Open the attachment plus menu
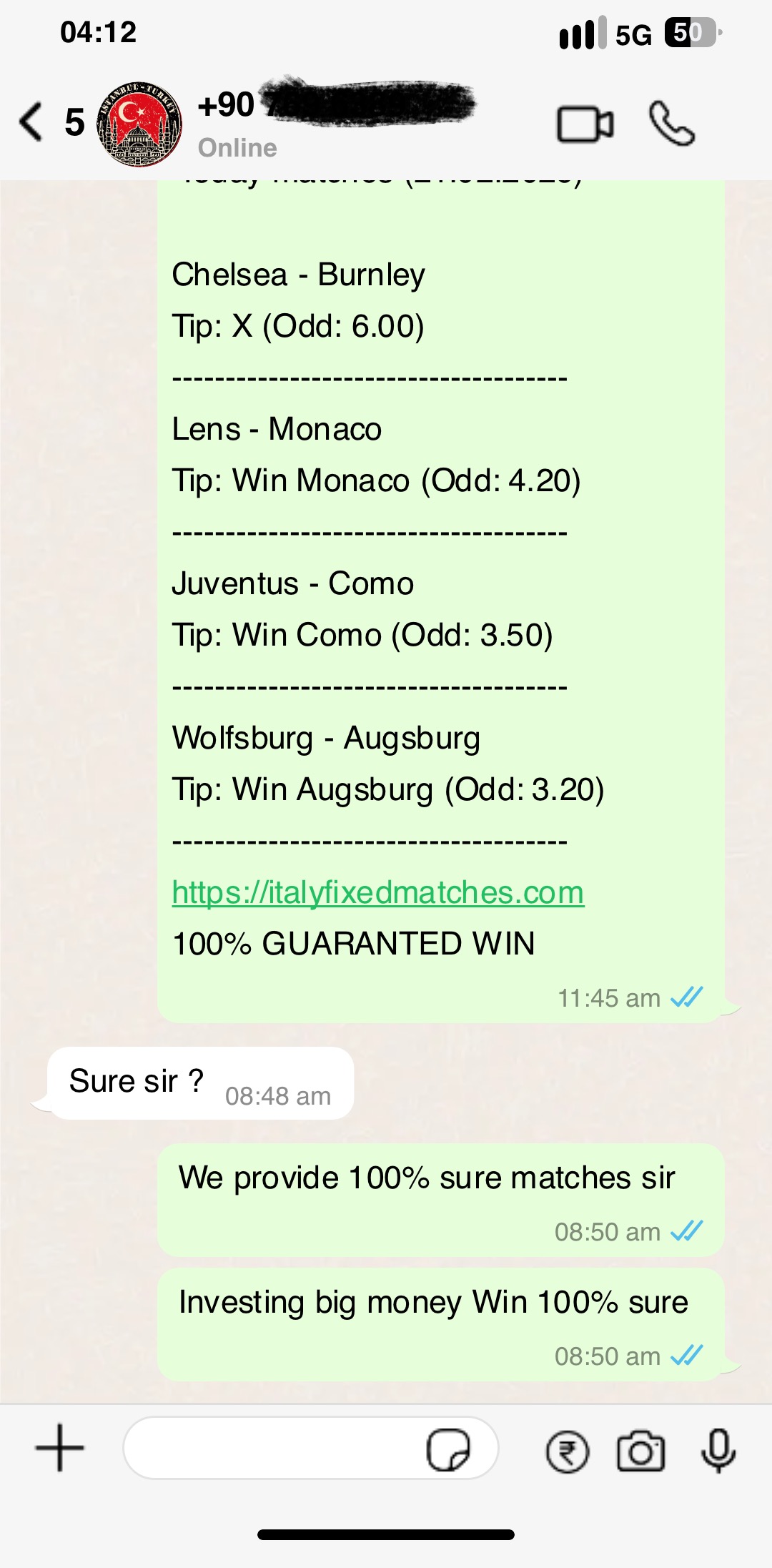The height and width of the screenshot is (1568, 772). (x=60, y=1448)
